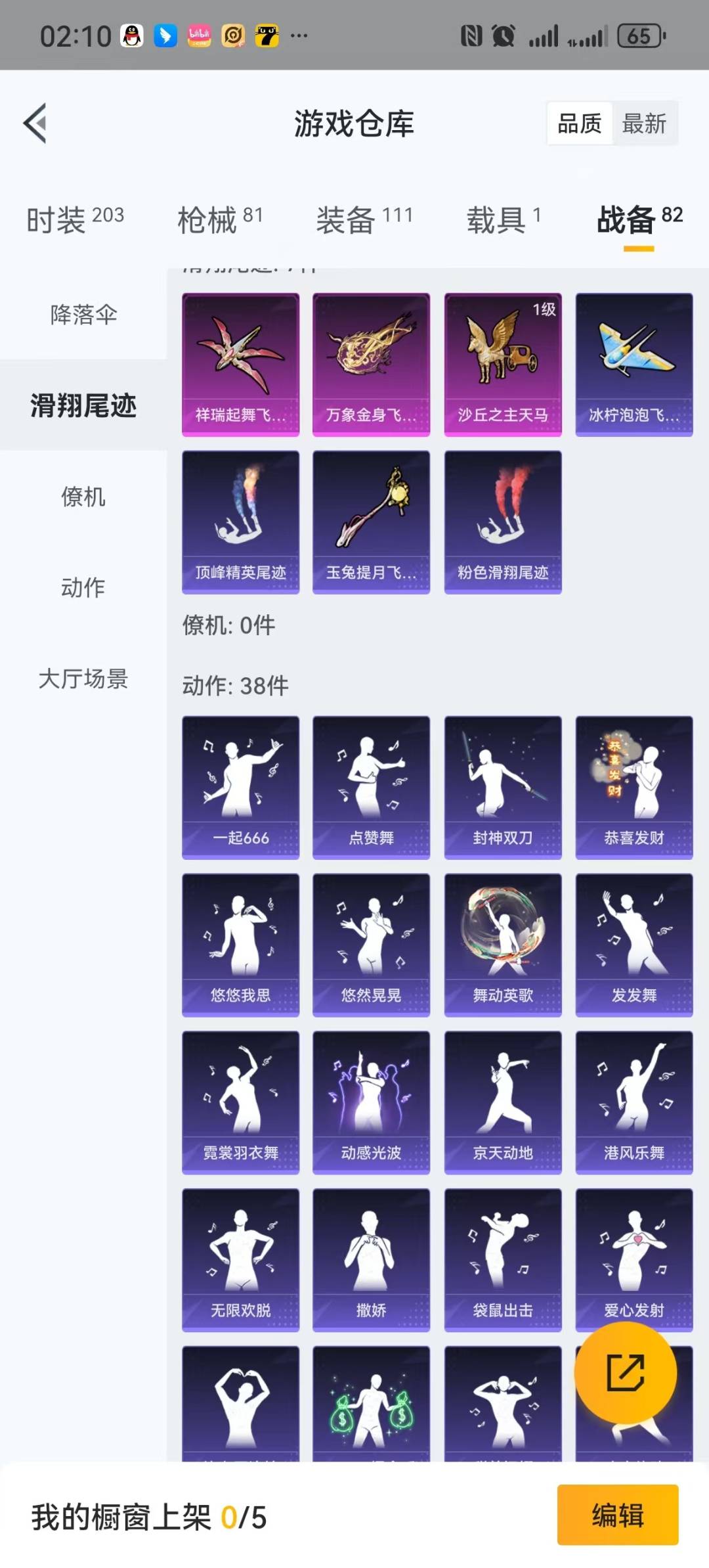Switch to the 时装 tab
This screenshot has height=1568, width=709.
click(75, 219)
